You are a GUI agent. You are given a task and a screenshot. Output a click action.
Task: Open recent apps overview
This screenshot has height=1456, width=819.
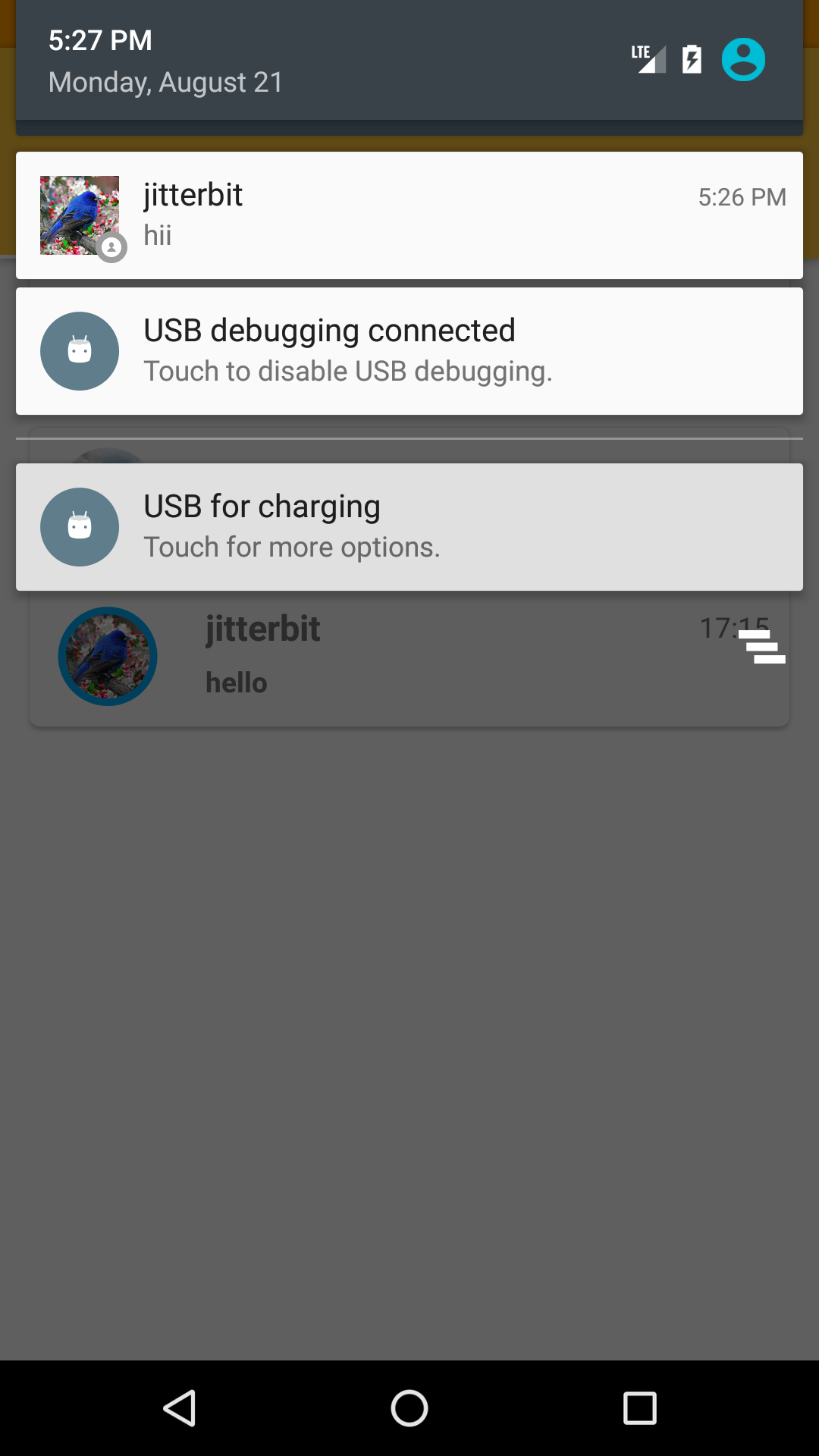point(639,1408)
